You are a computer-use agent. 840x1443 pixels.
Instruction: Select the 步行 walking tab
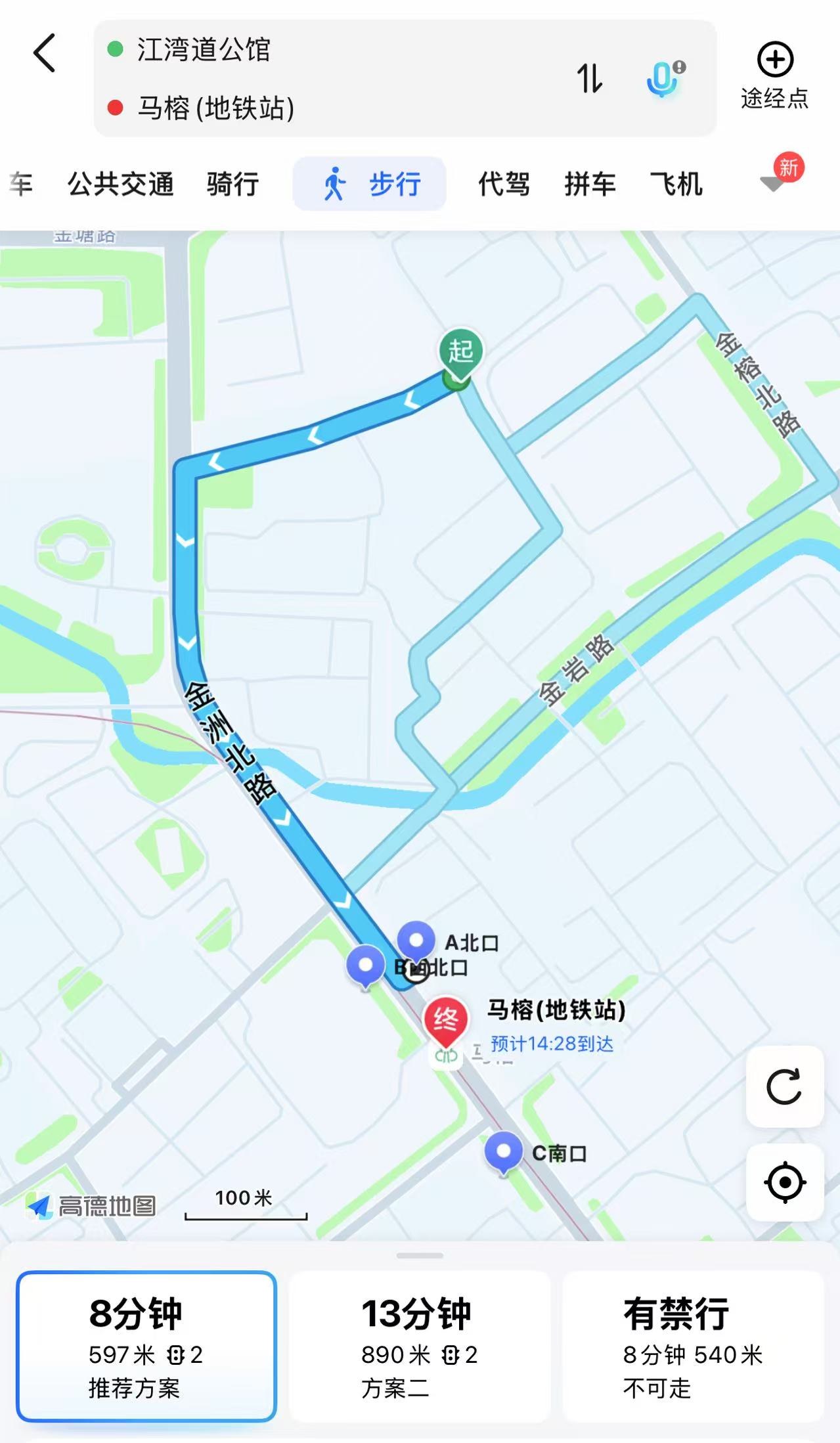370,184
